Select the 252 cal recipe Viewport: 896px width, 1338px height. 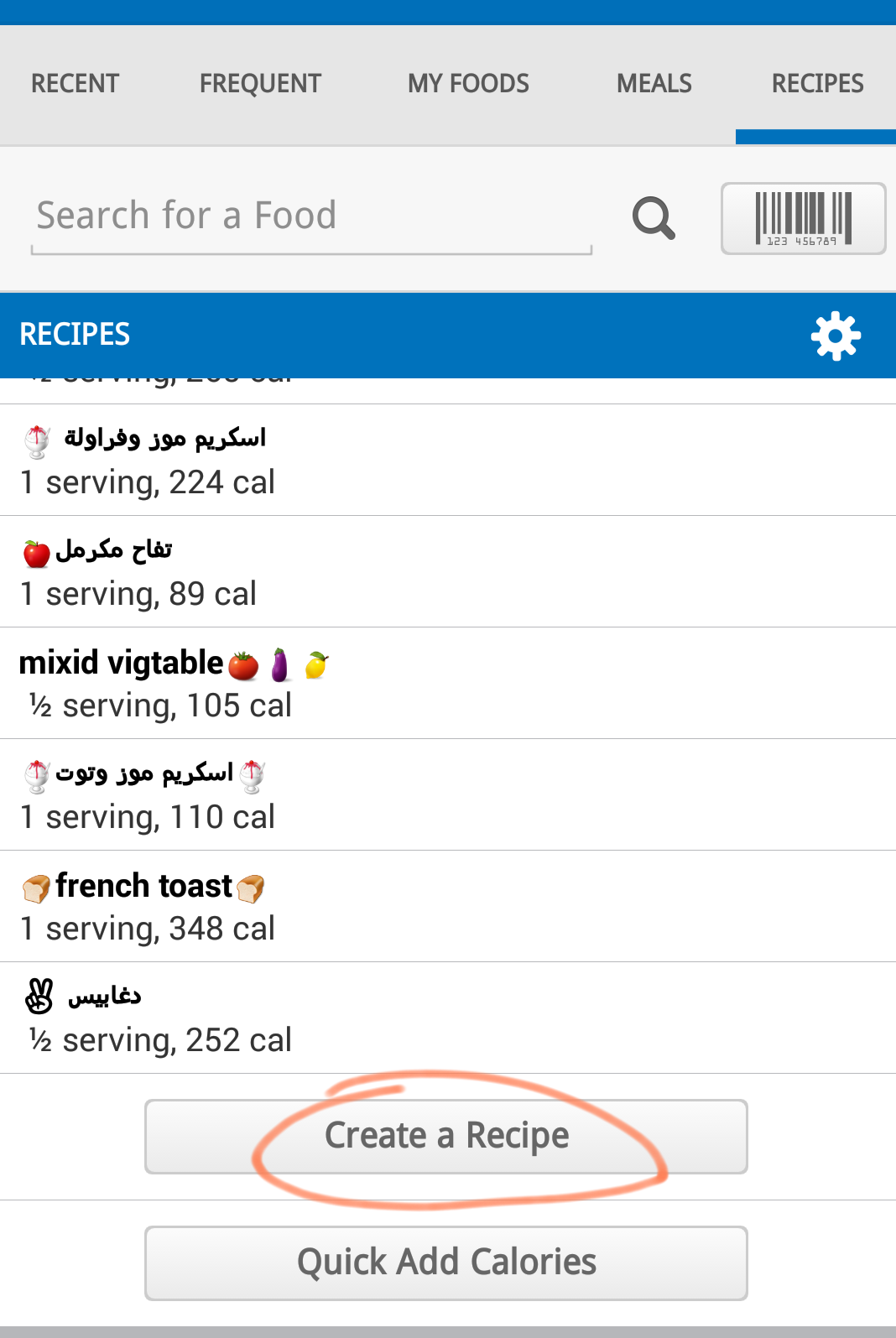pyautogui.click(x=447, y=1018)
